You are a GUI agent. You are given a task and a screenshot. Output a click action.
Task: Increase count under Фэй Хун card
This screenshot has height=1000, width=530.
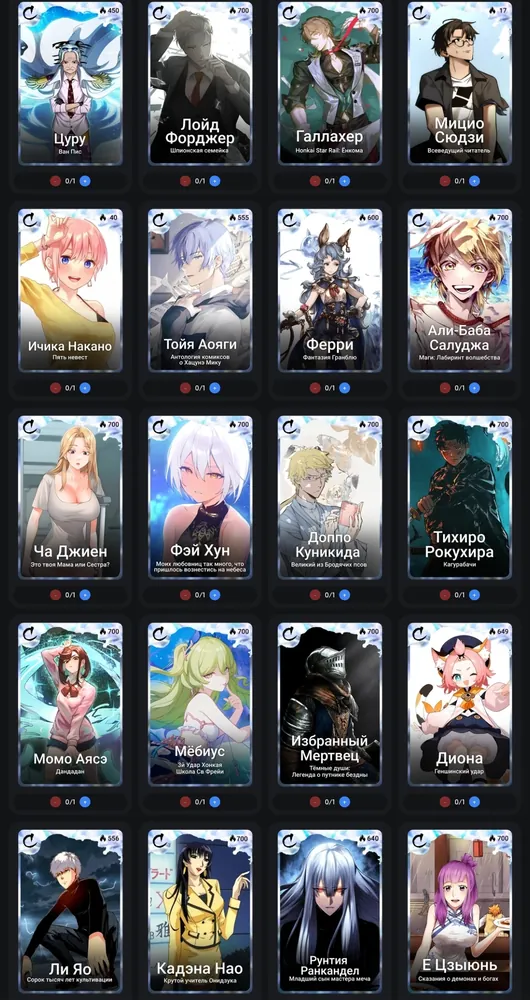[215, 595]
